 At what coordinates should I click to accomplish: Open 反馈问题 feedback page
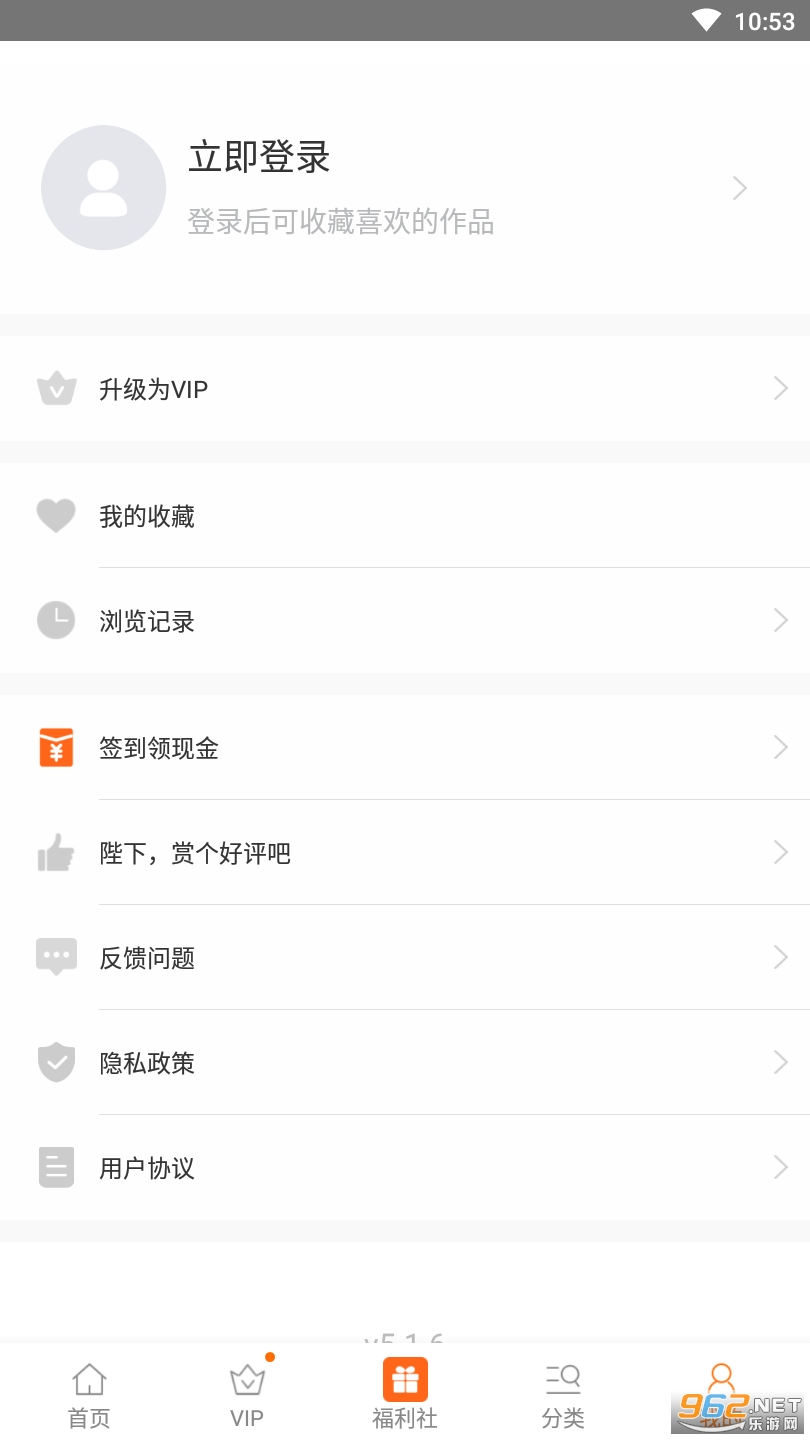pos(404,958)
